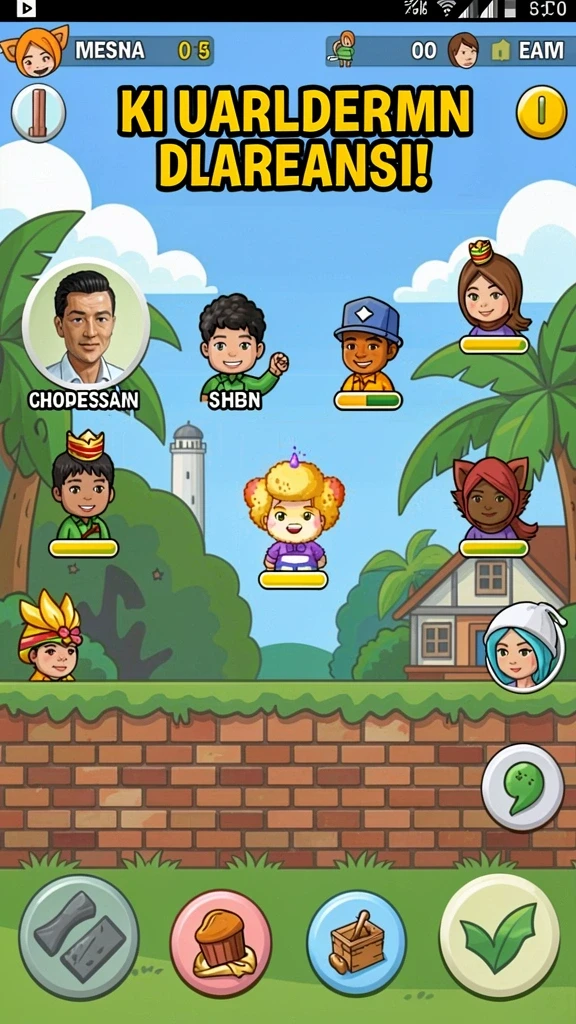Select the crowned boy in green
576x1024 pixels.
tap(83, 485)
